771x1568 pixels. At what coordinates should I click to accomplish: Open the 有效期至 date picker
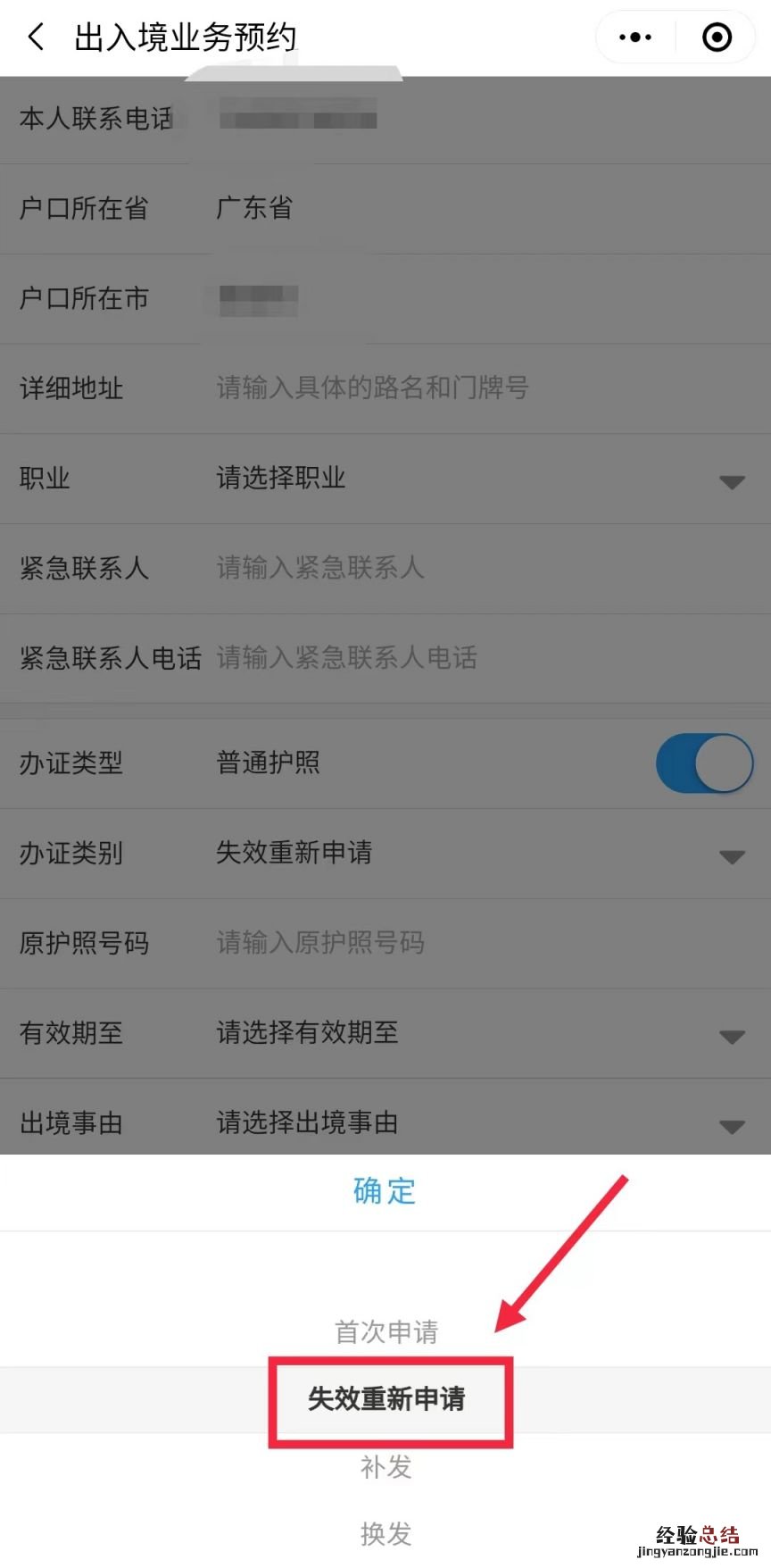click(473, 1034)
